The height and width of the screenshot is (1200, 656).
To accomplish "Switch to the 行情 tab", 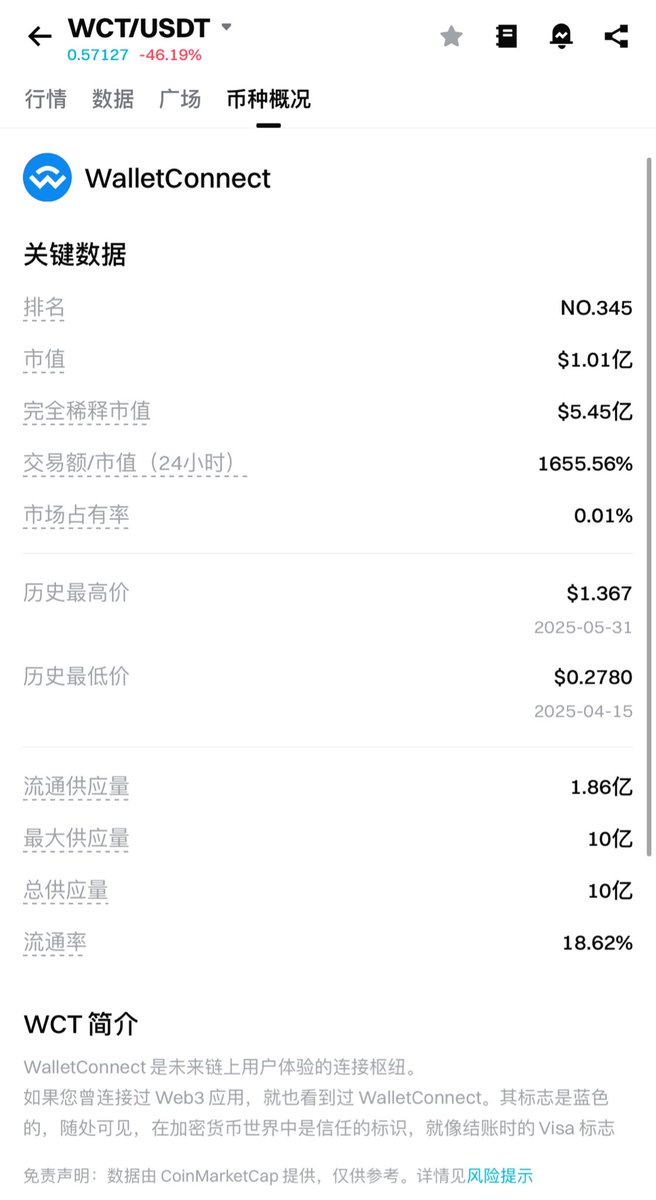I will coord(45,99).
